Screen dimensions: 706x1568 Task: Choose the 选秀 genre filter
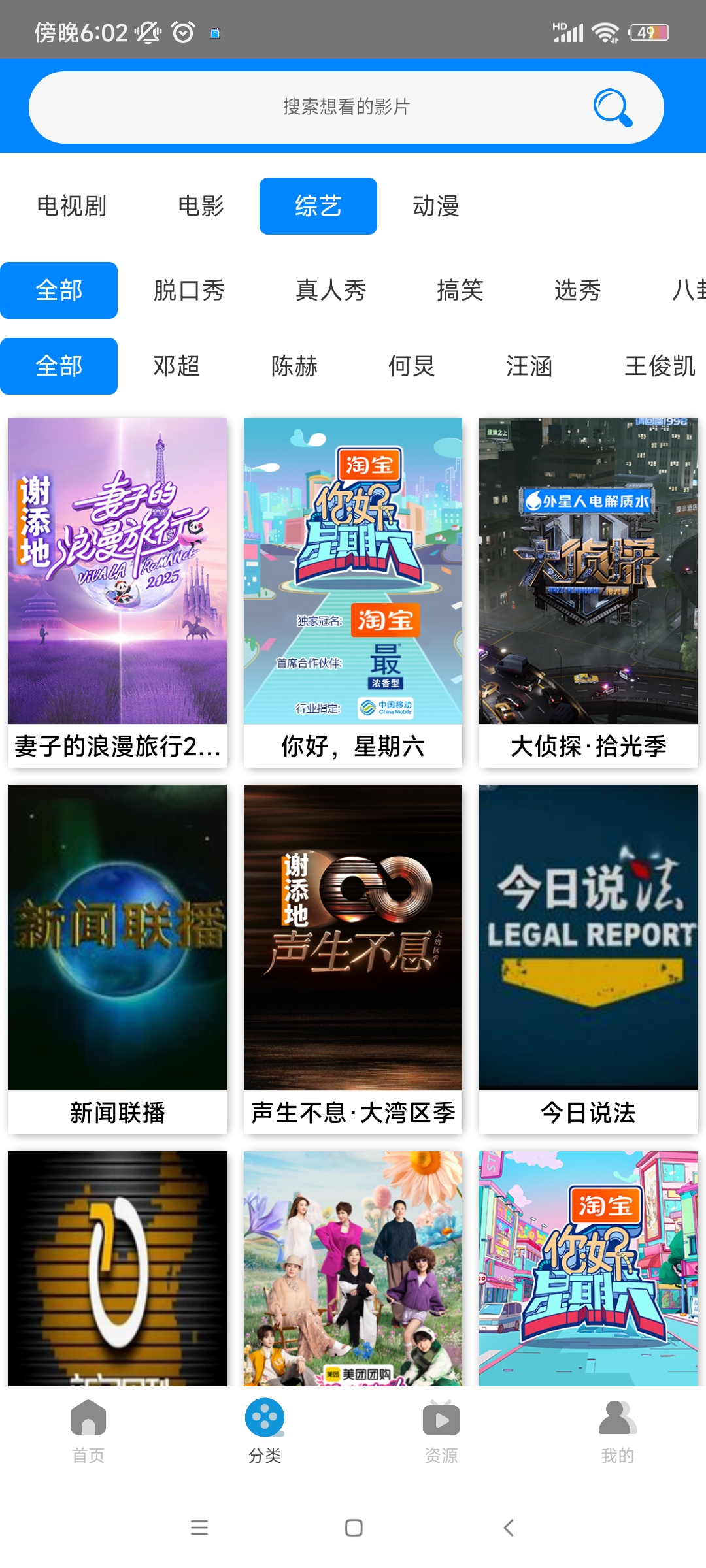tap(577, 290)
